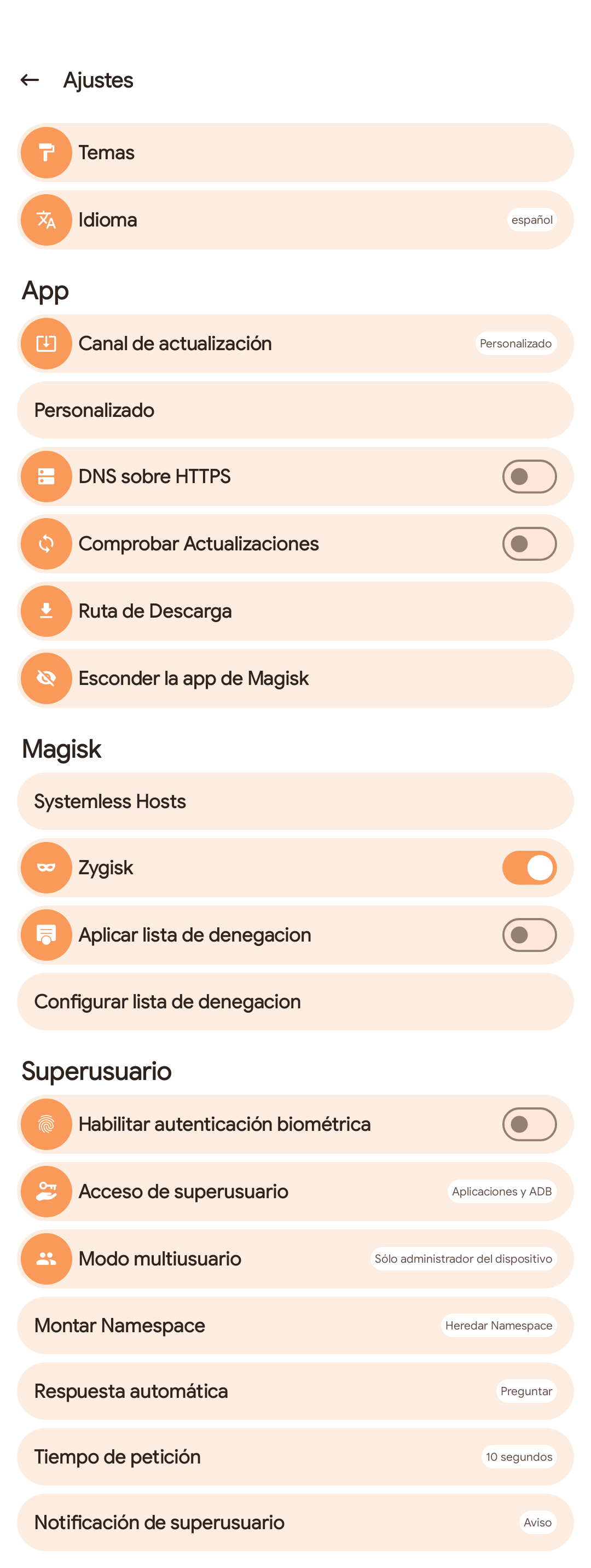591x1568 pixels.
Task: Change the Idioma language setting
Action: coord(295,220)
